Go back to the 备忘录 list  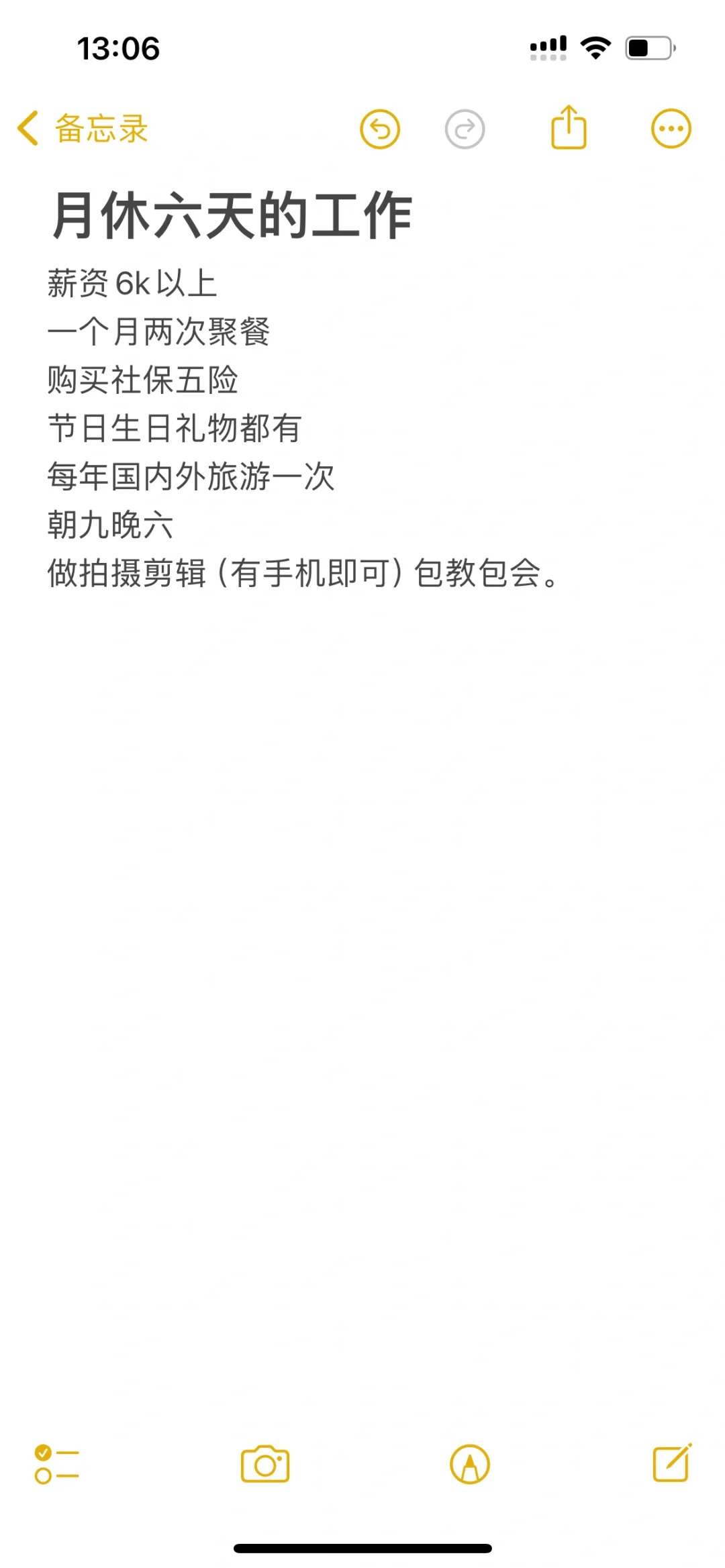click(83, 128)
